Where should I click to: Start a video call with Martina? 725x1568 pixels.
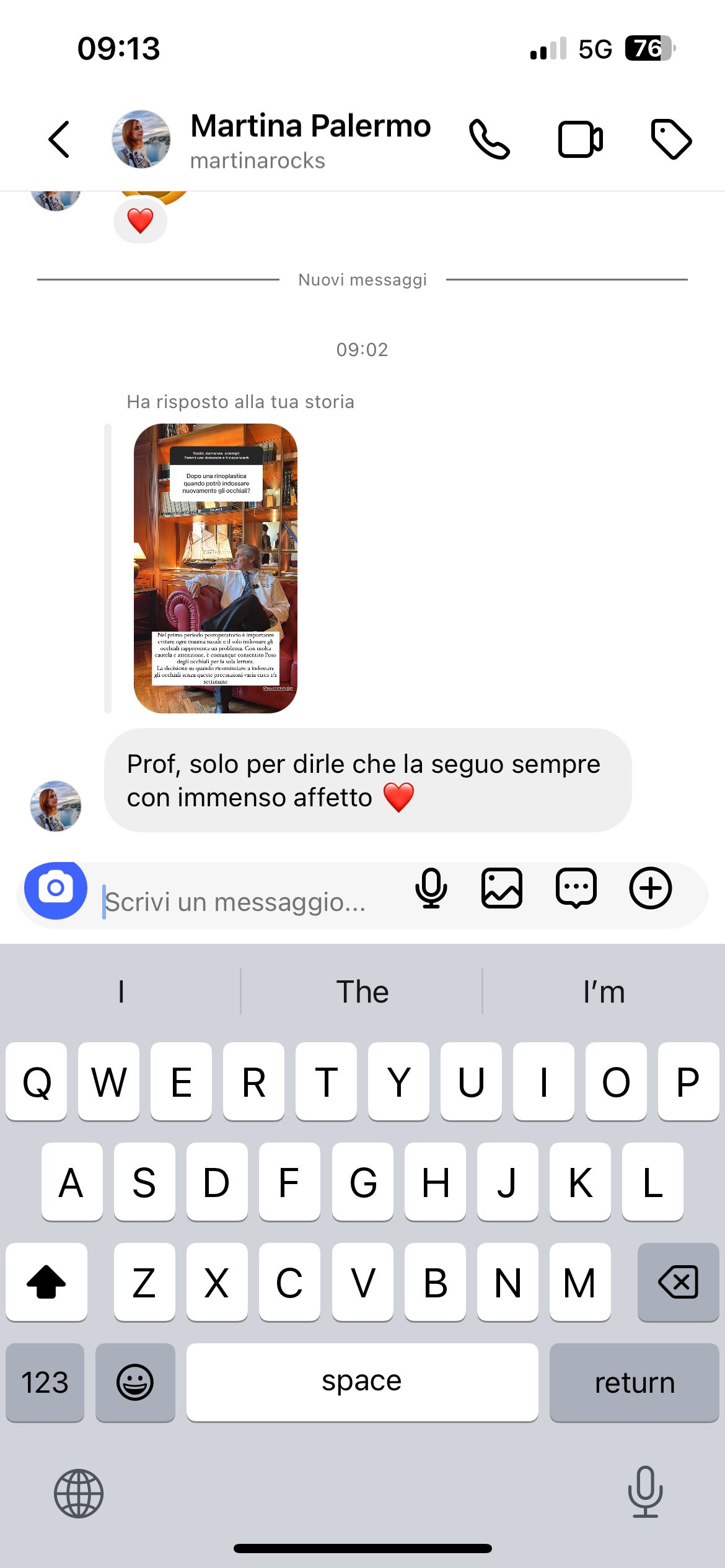(x=580, y=139)
